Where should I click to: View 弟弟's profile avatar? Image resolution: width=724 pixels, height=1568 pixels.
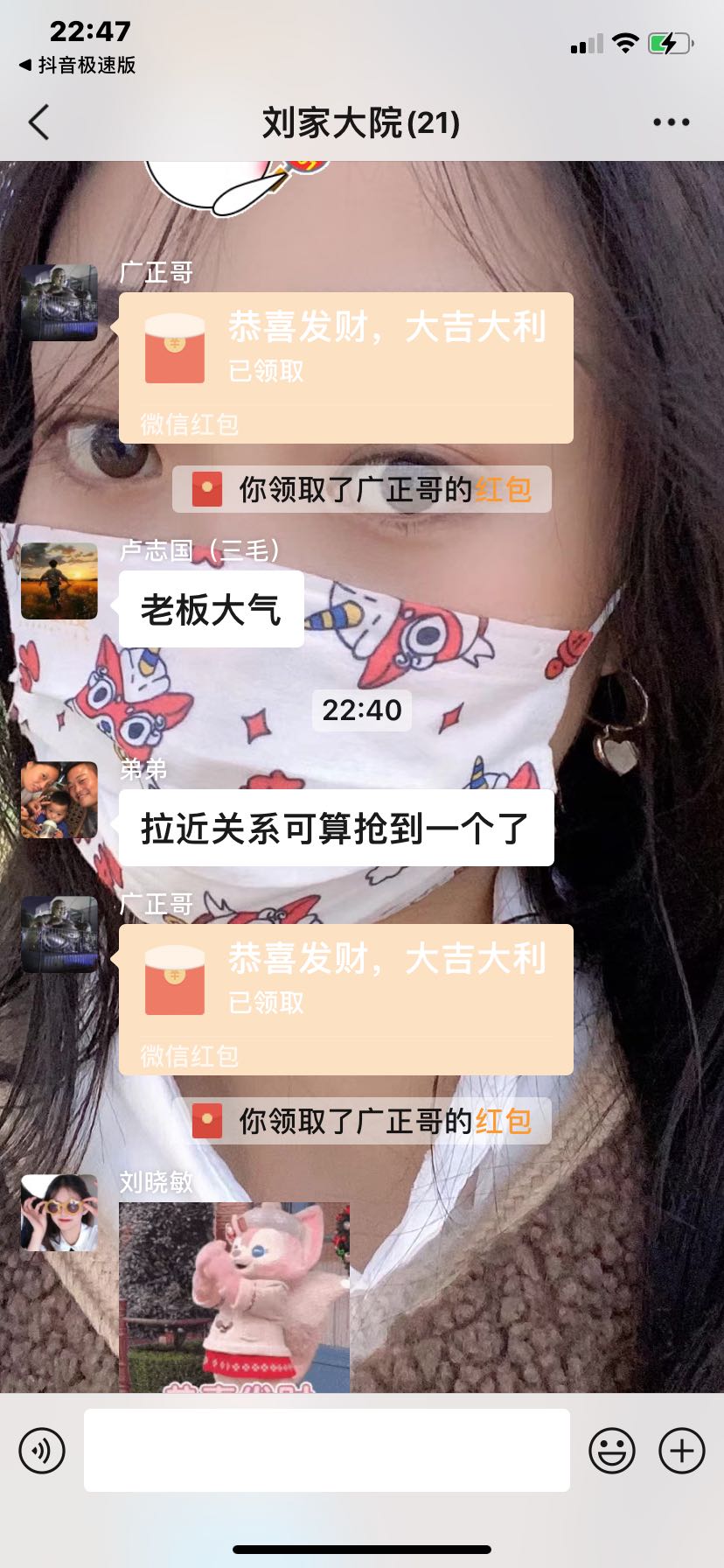(x=59, y=801)
